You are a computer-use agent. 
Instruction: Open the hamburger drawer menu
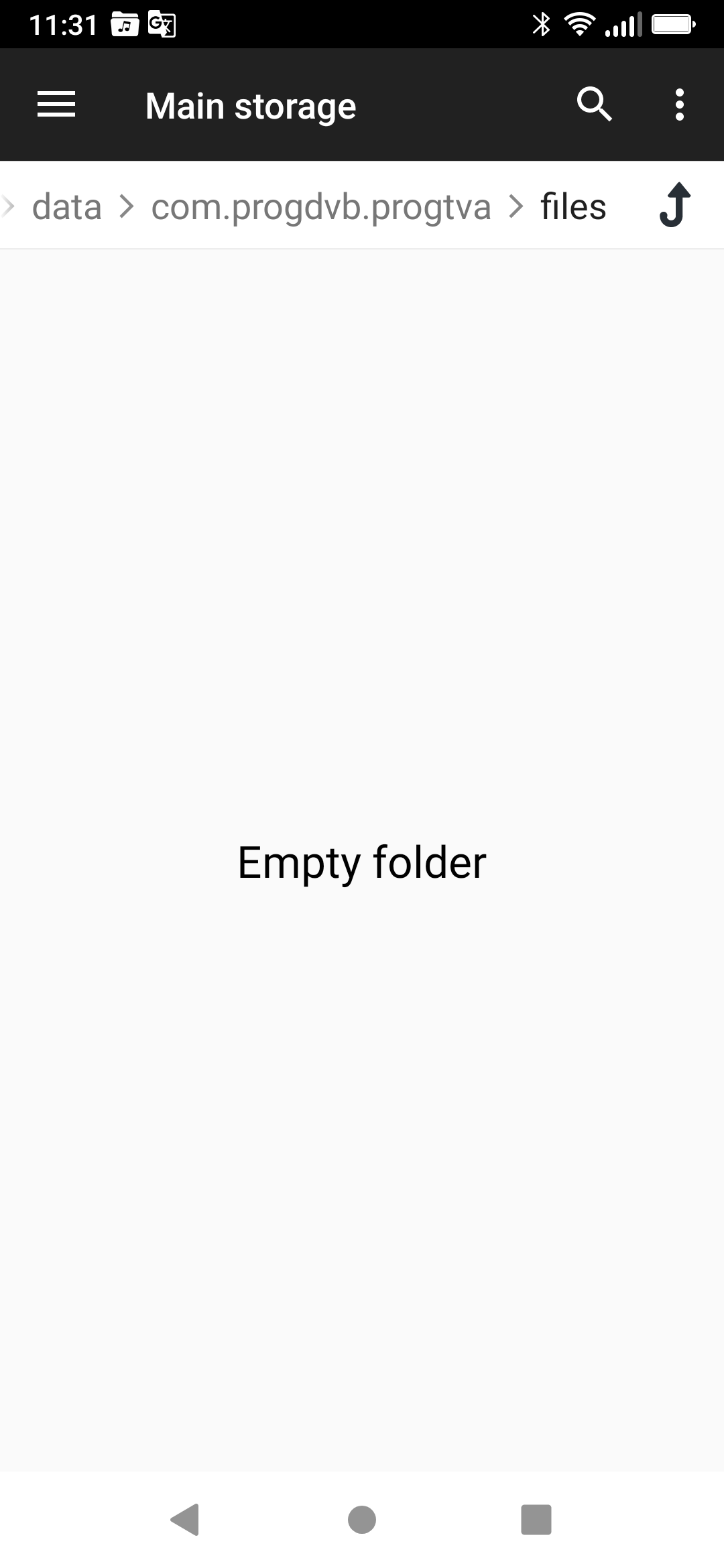coord(56,105)
